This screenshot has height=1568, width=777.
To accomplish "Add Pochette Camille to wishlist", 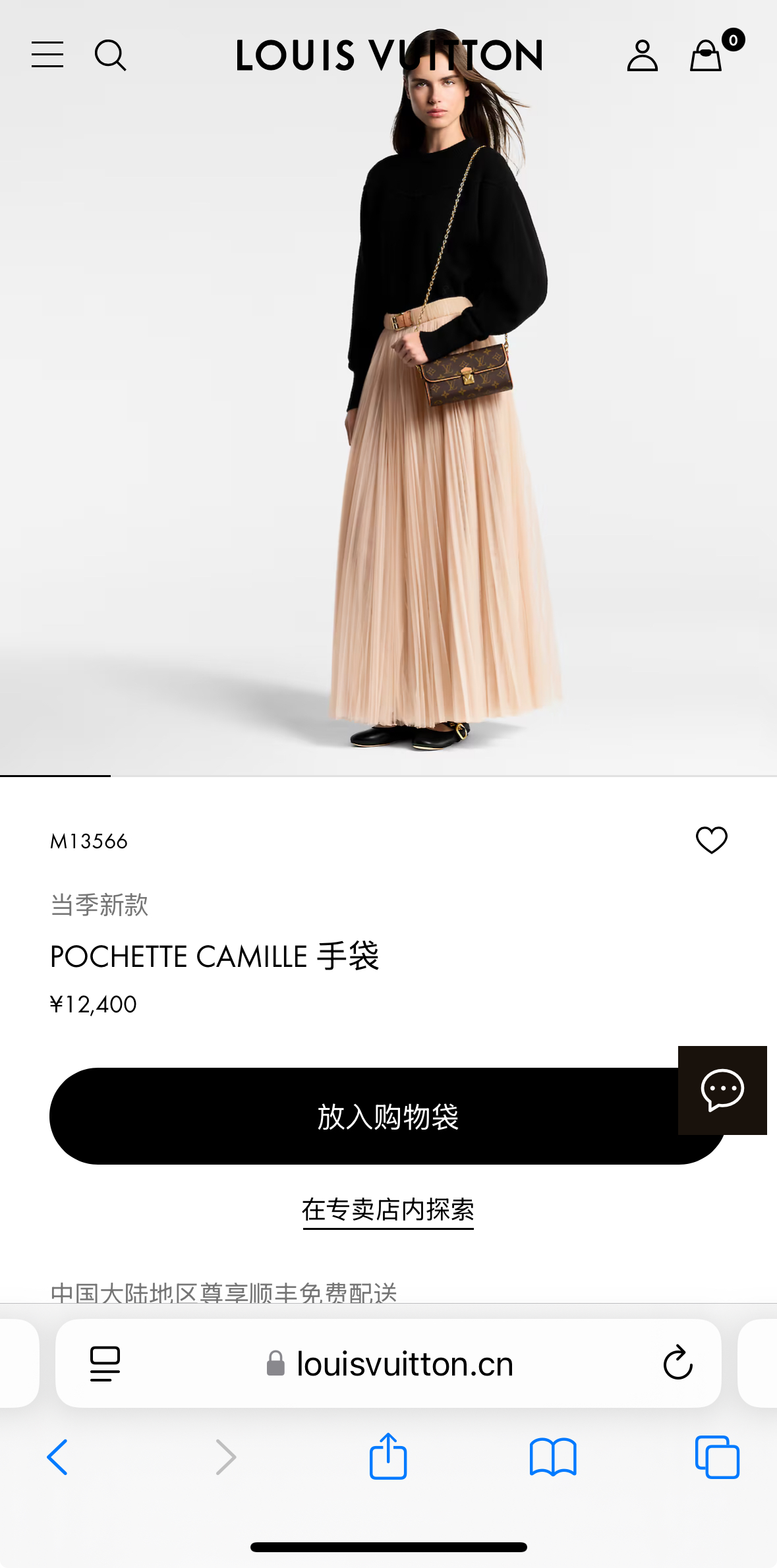I will 711,840.
